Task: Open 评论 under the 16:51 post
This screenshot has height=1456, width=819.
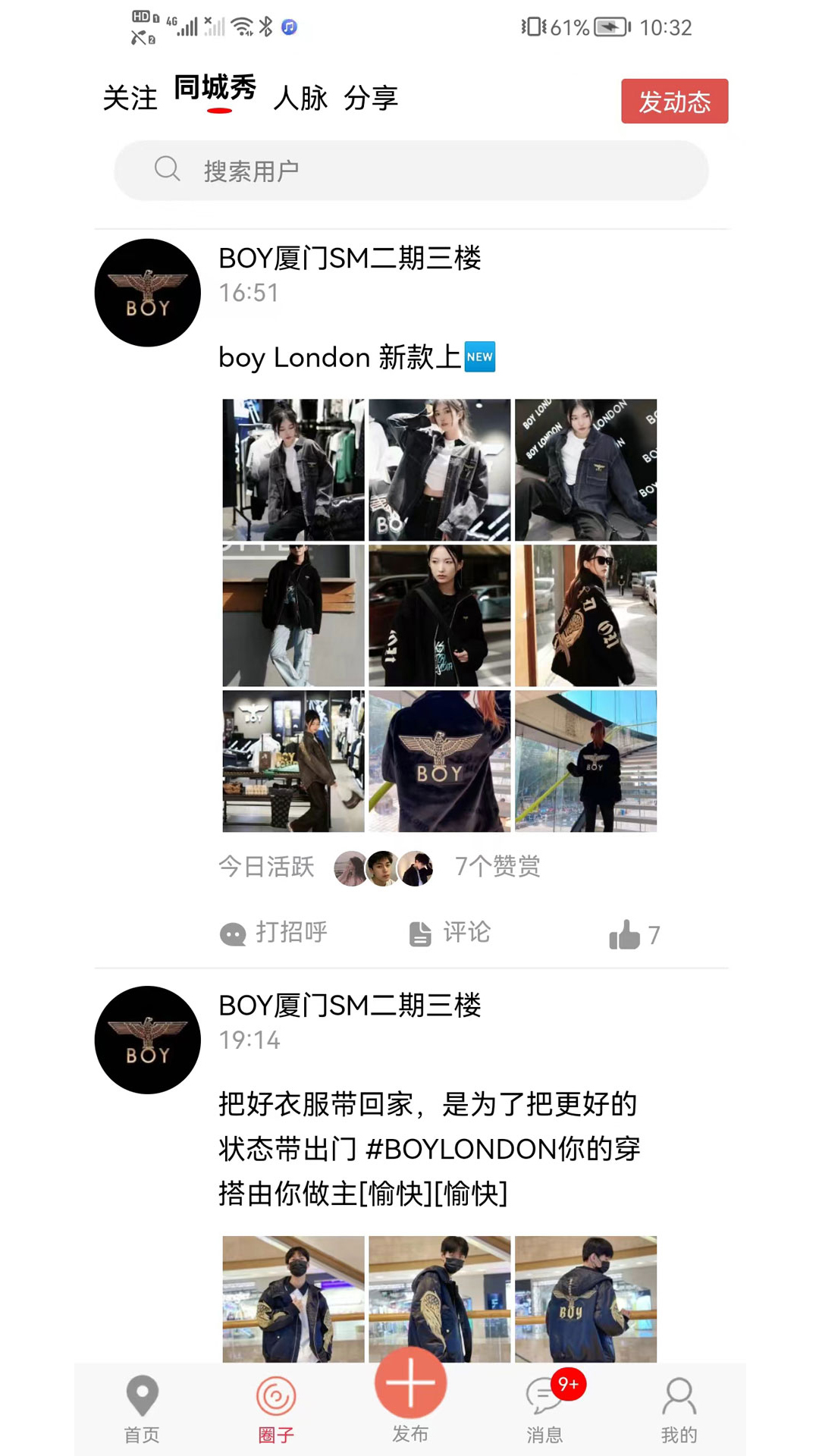Action: pos(450,933)
